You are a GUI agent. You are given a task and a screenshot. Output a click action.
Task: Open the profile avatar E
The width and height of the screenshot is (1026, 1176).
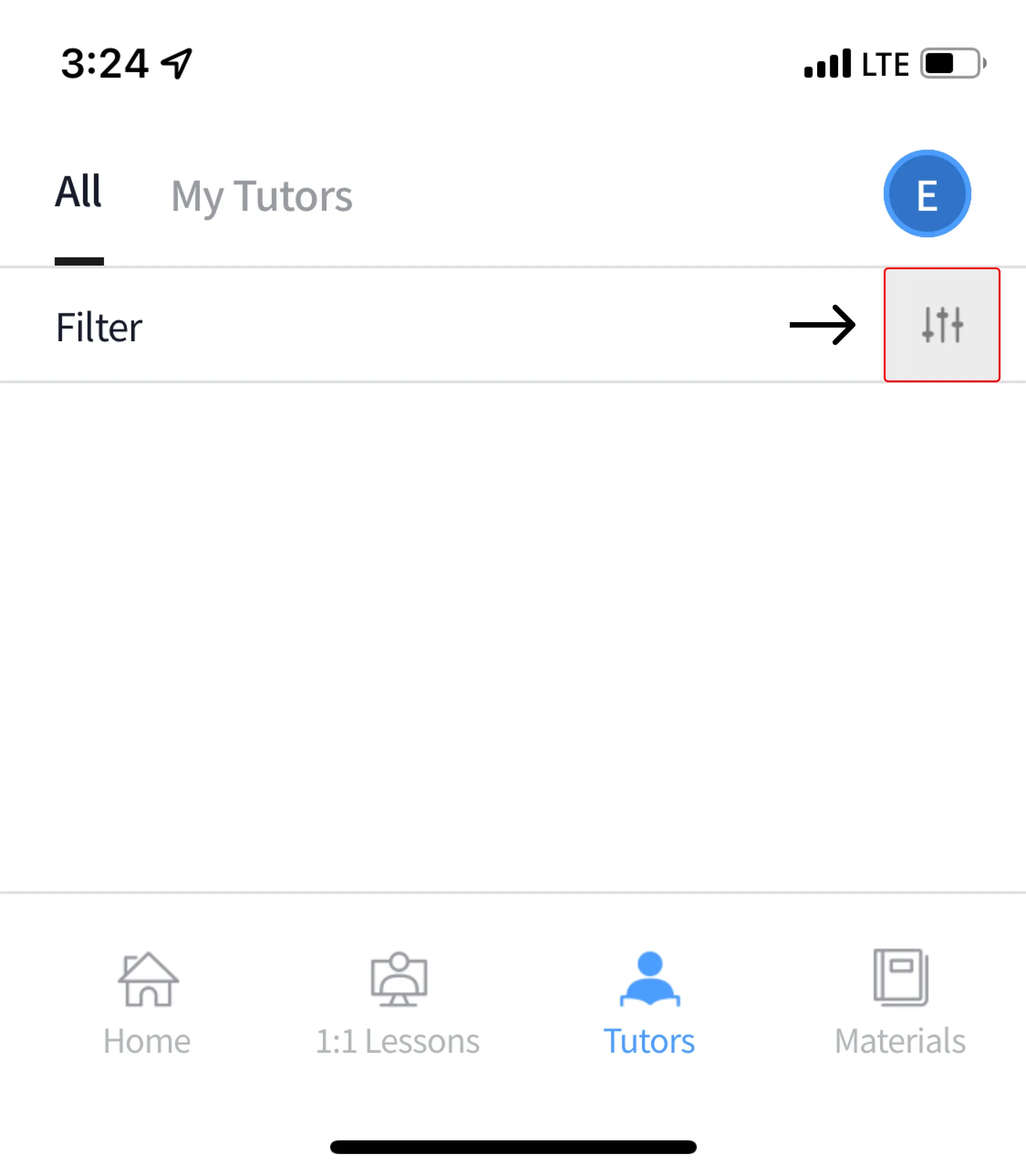click(x=927, y=194)
